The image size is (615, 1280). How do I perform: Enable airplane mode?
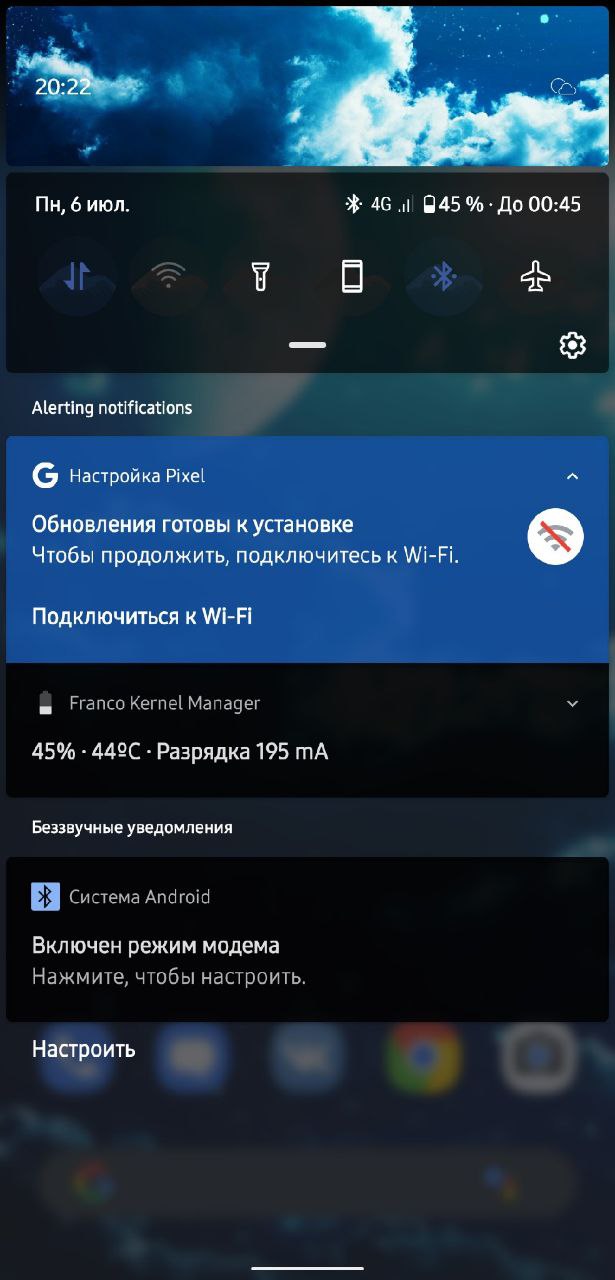(536, 276)
